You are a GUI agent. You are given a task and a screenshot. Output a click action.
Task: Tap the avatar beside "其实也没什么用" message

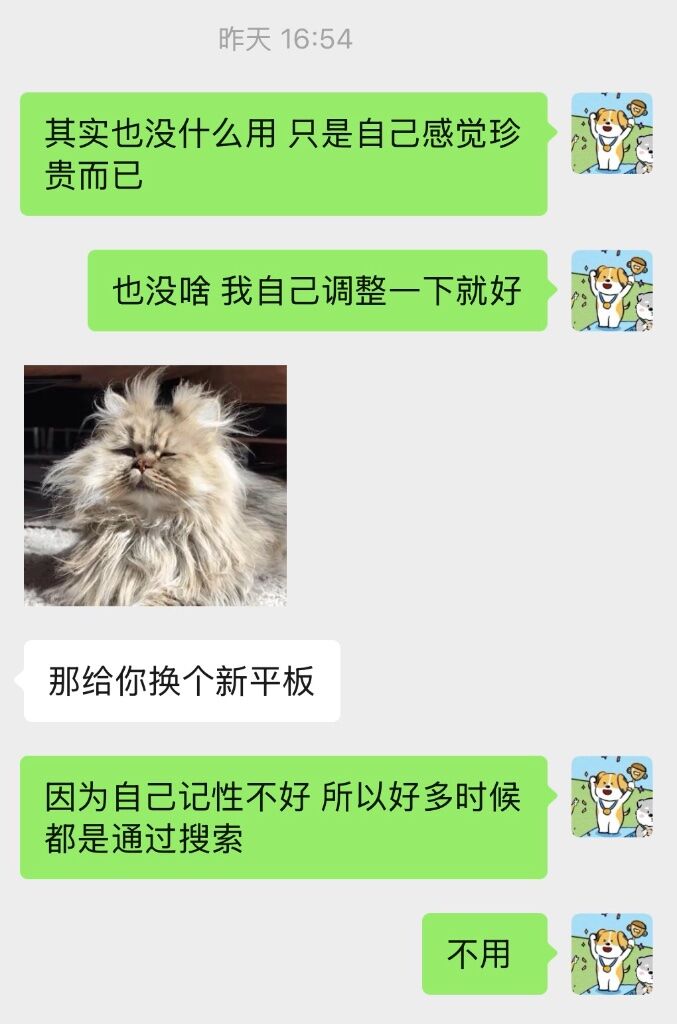point(611,133)
